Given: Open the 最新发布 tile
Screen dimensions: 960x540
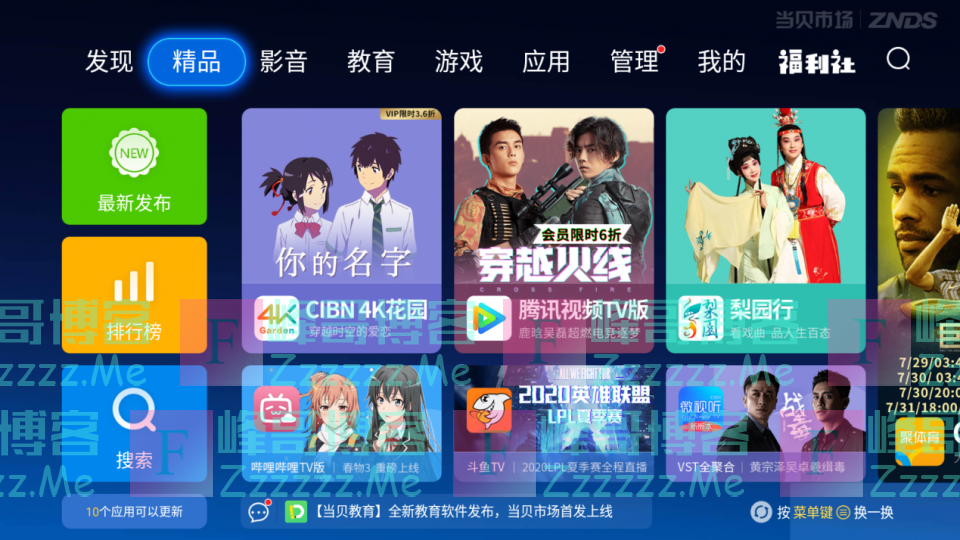Looking at the screenshot, I should [134, 166].
